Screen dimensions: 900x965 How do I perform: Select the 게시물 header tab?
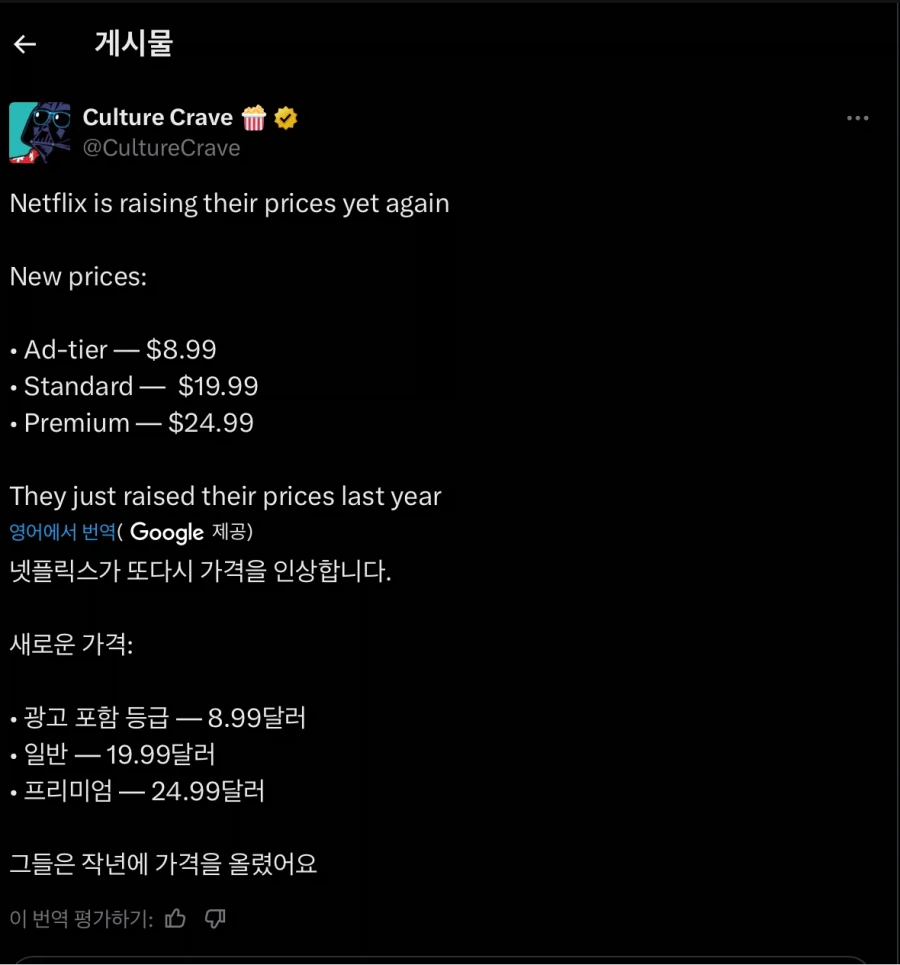[133, 44]
